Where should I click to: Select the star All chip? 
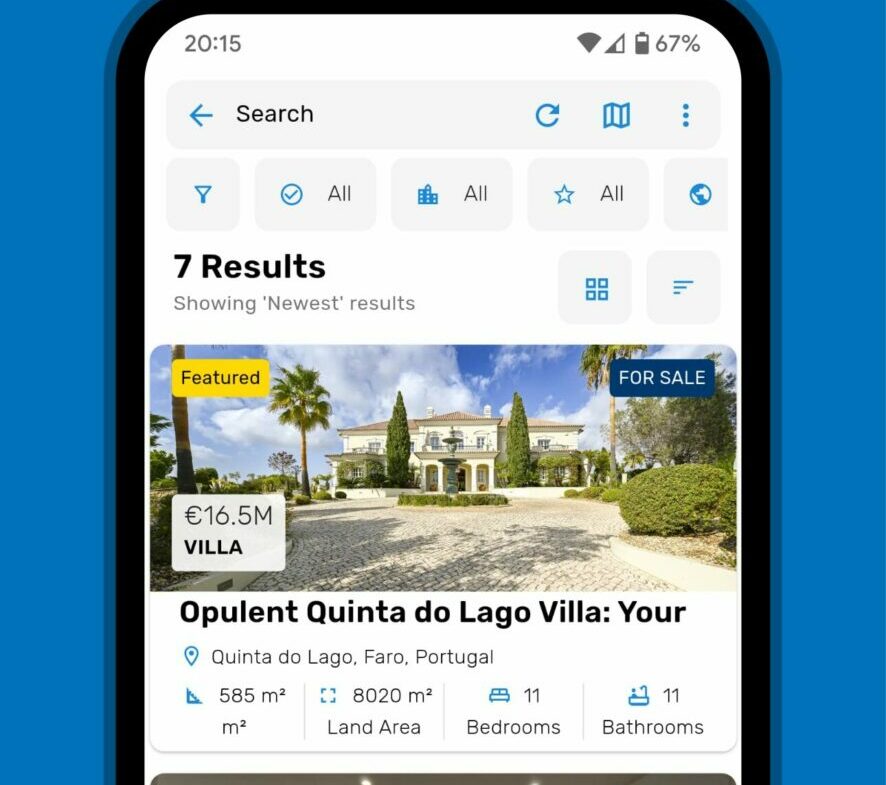click(587, 194)
